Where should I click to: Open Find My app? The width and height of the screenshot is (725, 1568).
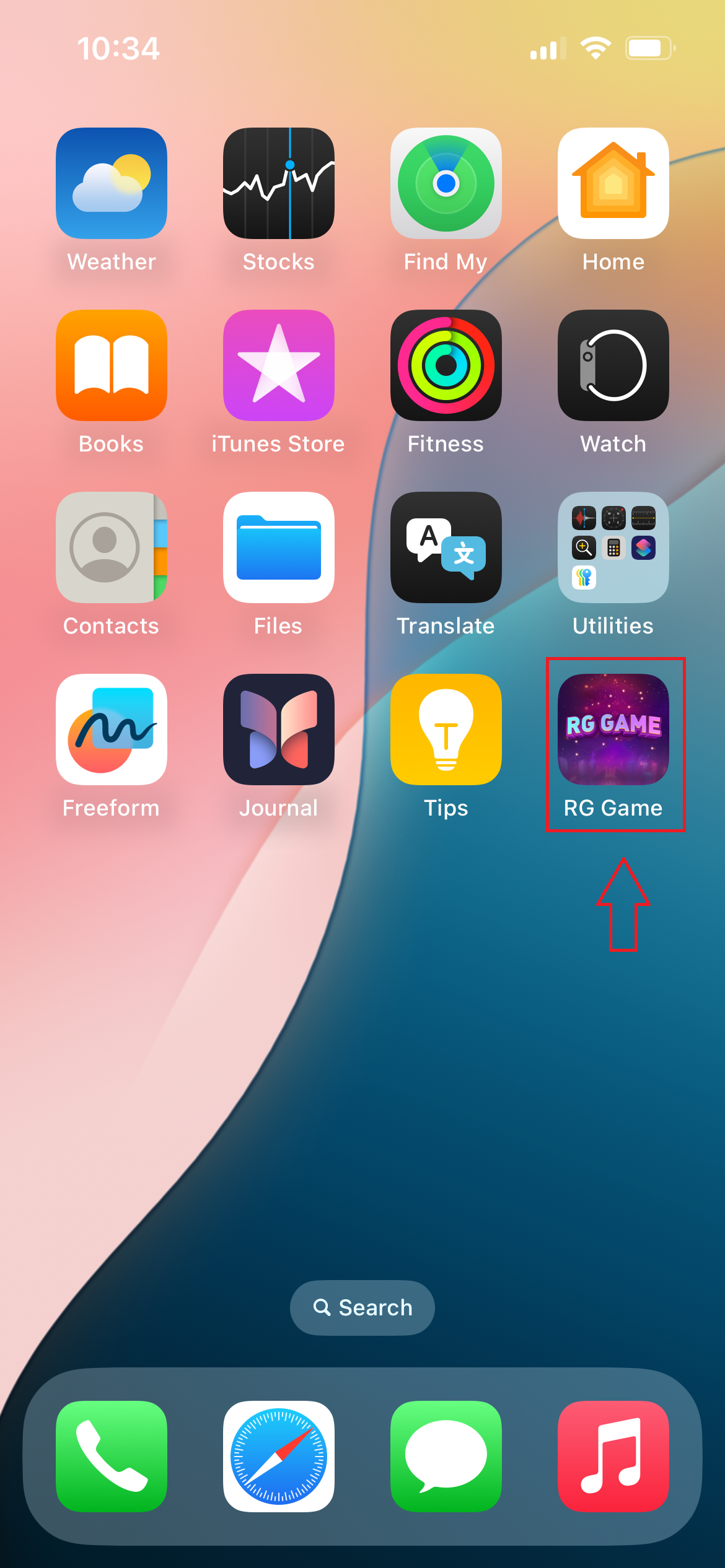(x=446, y=183)
